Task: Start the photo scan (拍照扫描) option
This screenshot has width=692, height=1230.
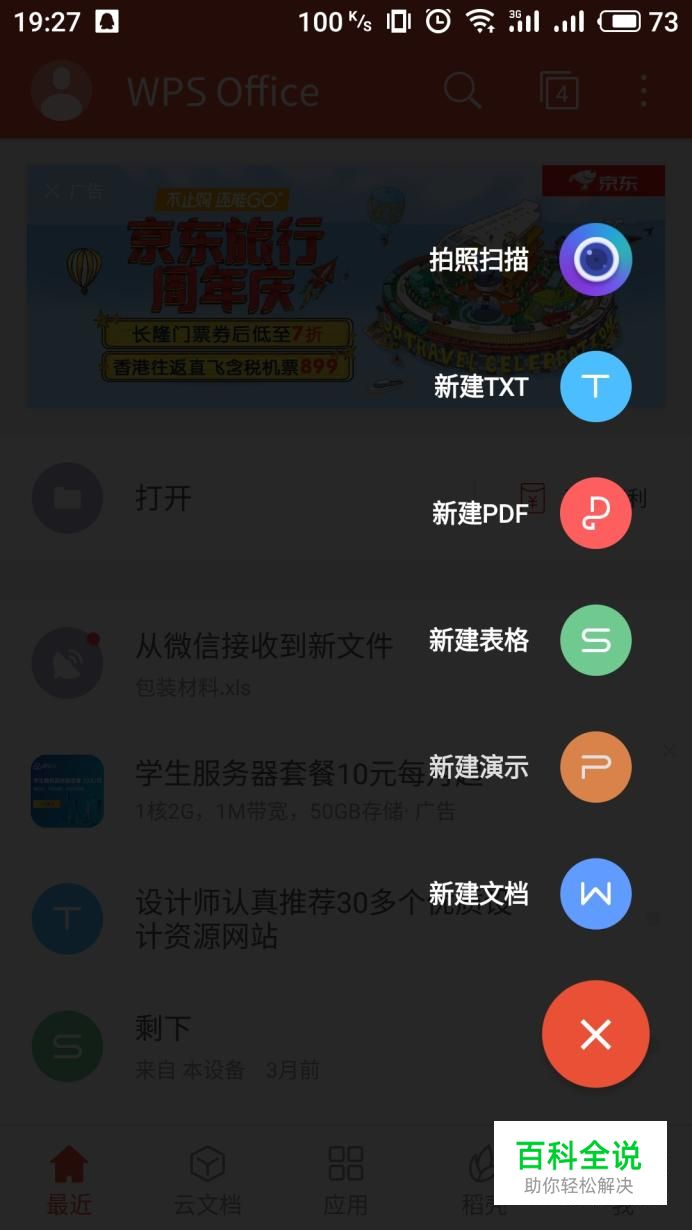Action: [x=595, y=260]
